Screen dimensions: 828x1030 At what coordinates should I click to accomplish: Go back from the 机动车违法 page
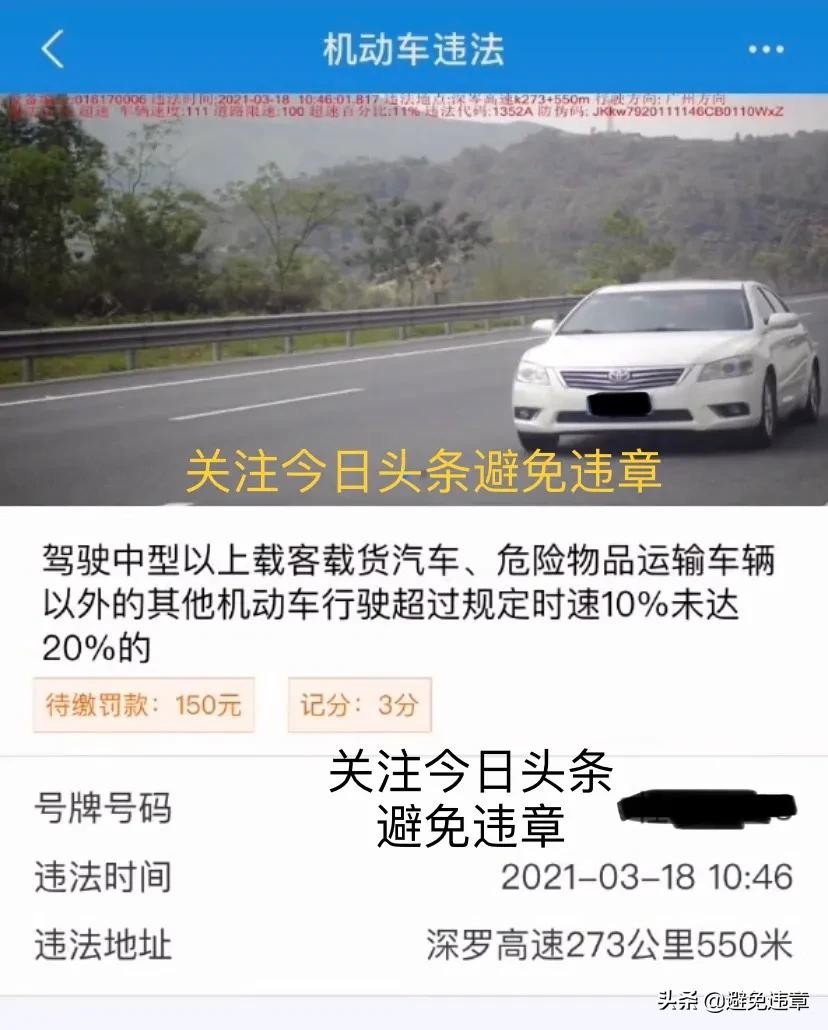52,48
